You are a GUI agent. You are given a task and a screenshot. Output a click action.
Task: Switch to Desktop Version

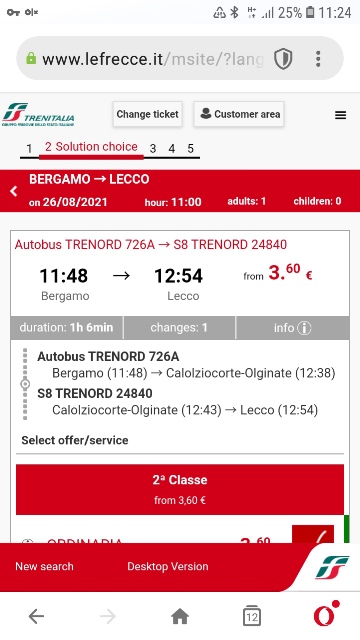tap(167, 566)
